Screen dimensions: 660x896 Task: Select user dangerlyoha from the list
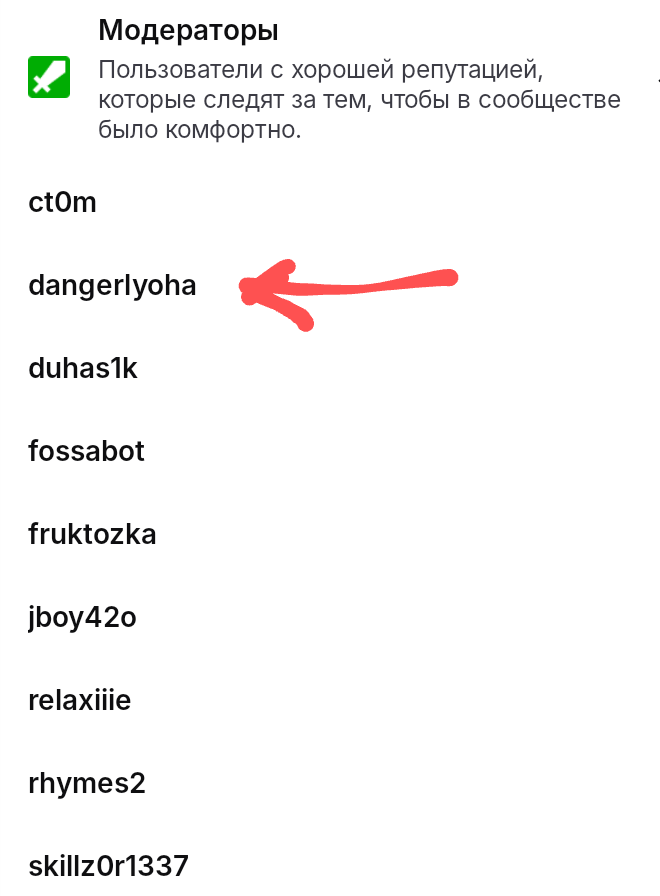click(112, 285)
